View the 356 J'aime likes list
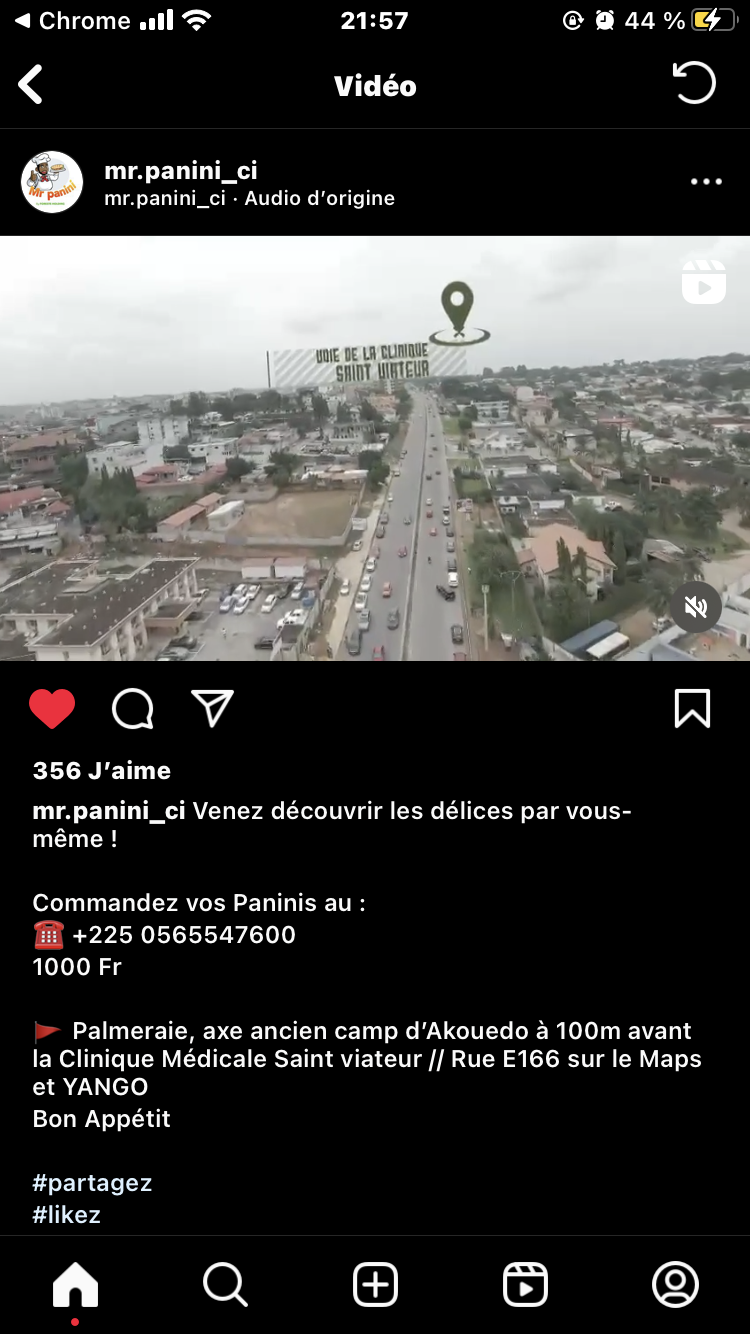Screen dimensions: 750x1334 [x=102, y=771]
